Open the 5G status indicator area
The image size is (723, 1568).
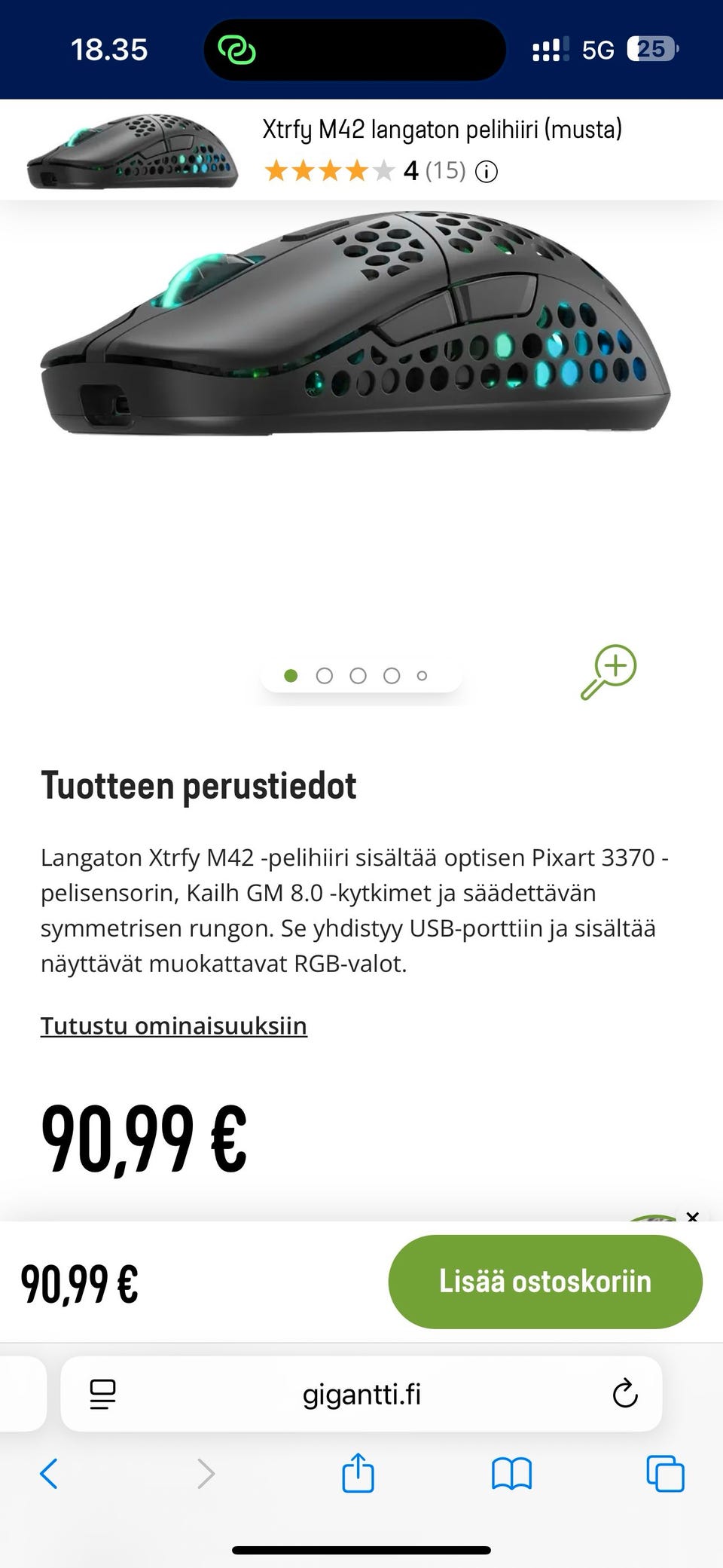coord(599,49)
